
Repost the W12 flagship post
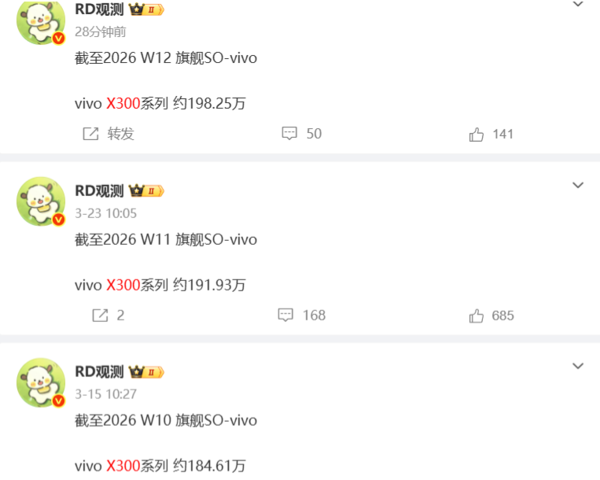pyautogui.click(x=108, y=134)
